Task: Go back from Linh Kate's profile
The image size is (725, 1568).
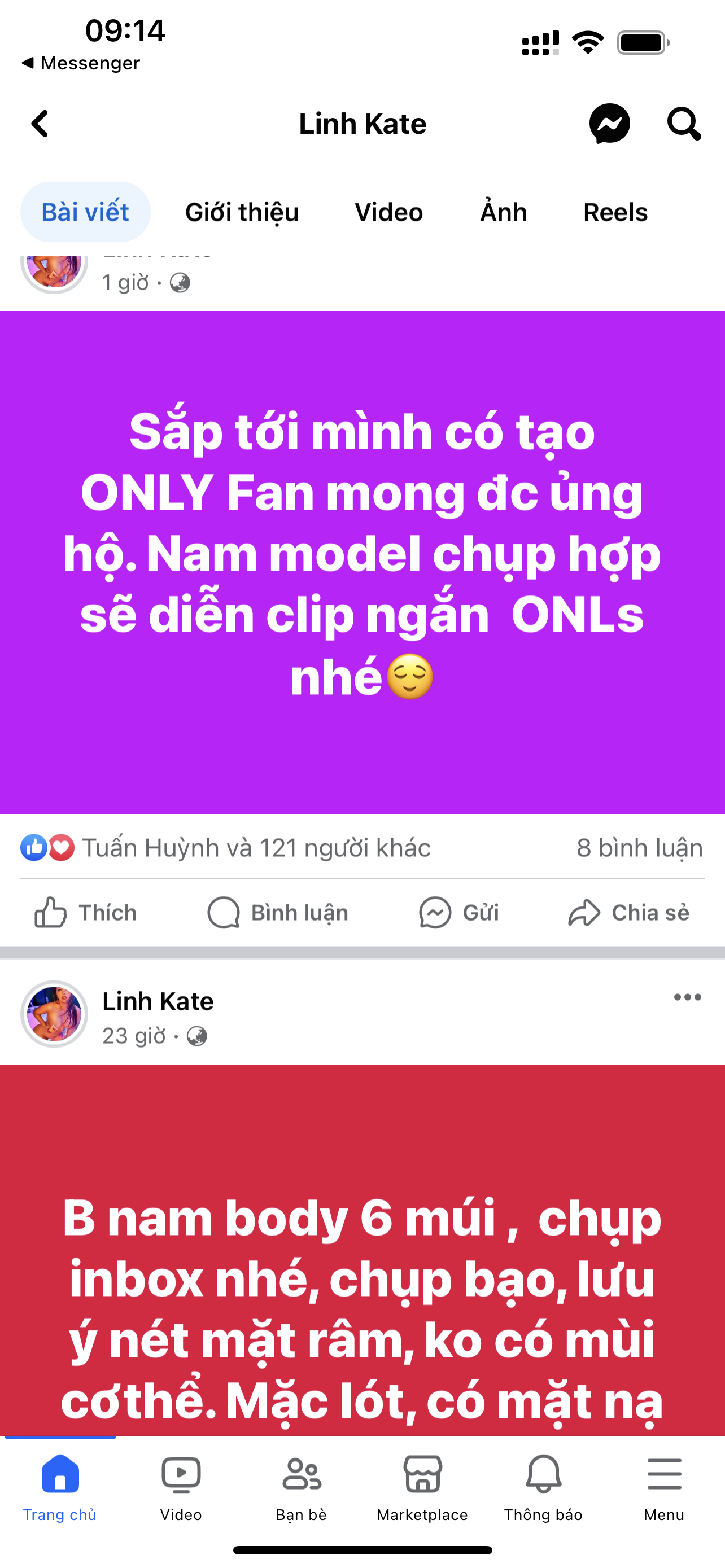Action: (40, 124)
